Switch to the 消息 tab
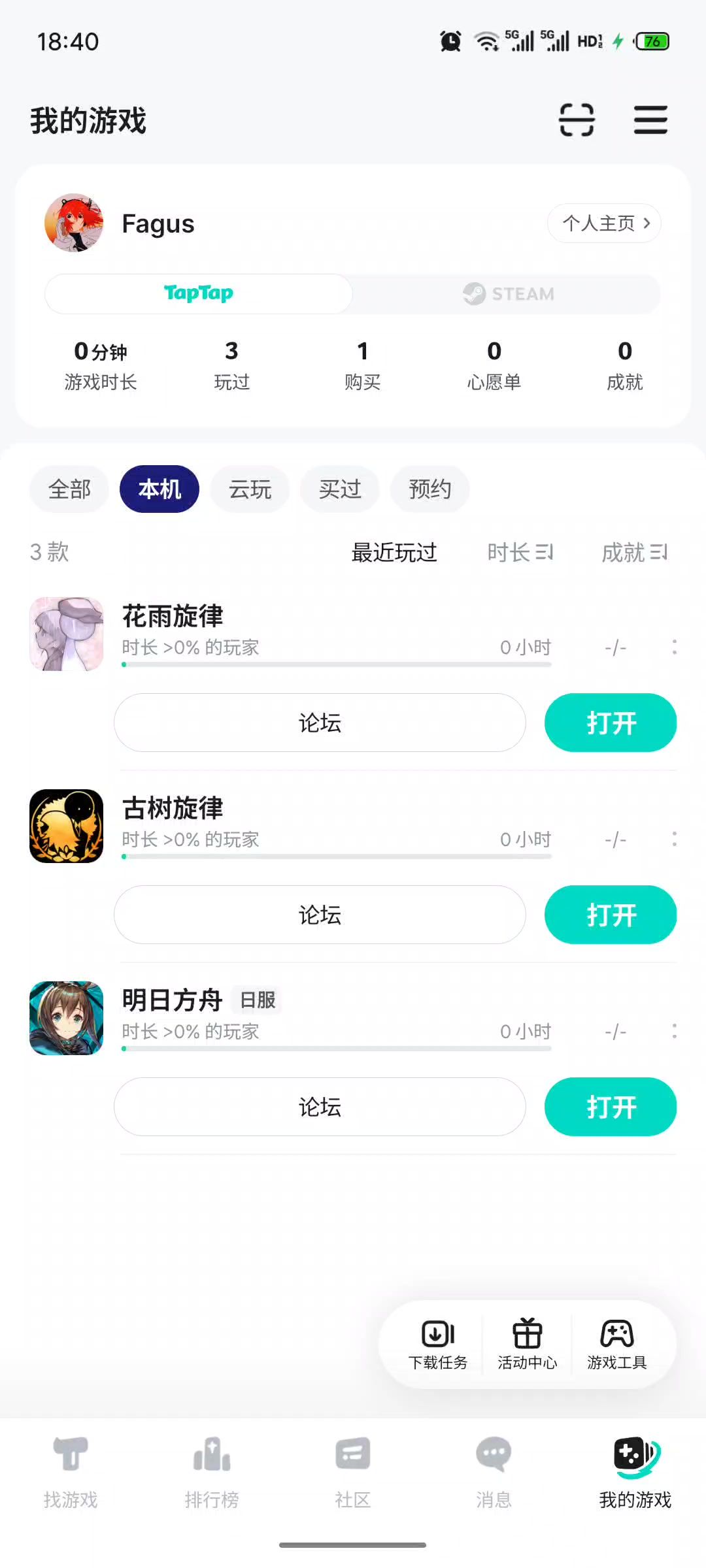The height and width of the screenshot is (1568, 706). click(494, 1471)
